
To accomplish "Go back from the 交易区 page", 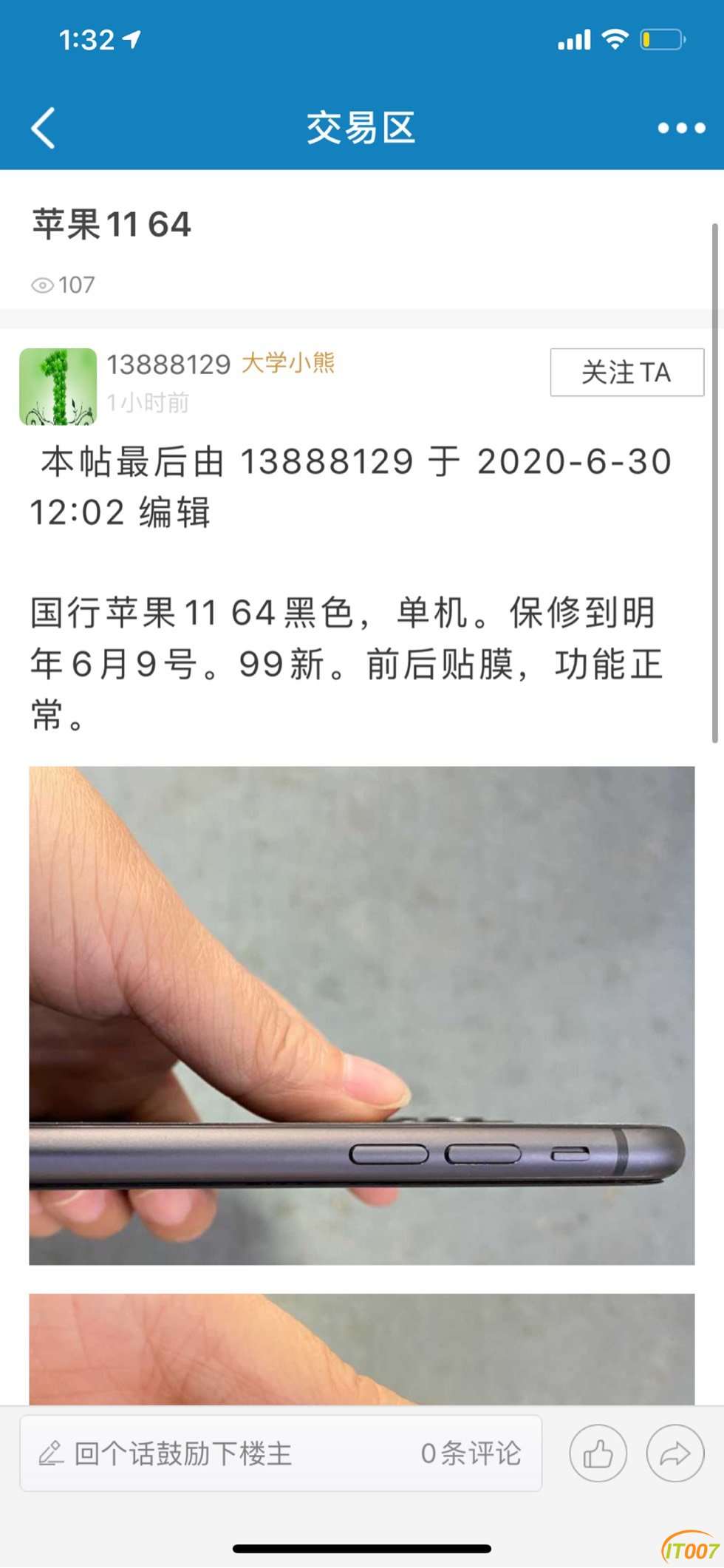I will click(x=44, y=128).
